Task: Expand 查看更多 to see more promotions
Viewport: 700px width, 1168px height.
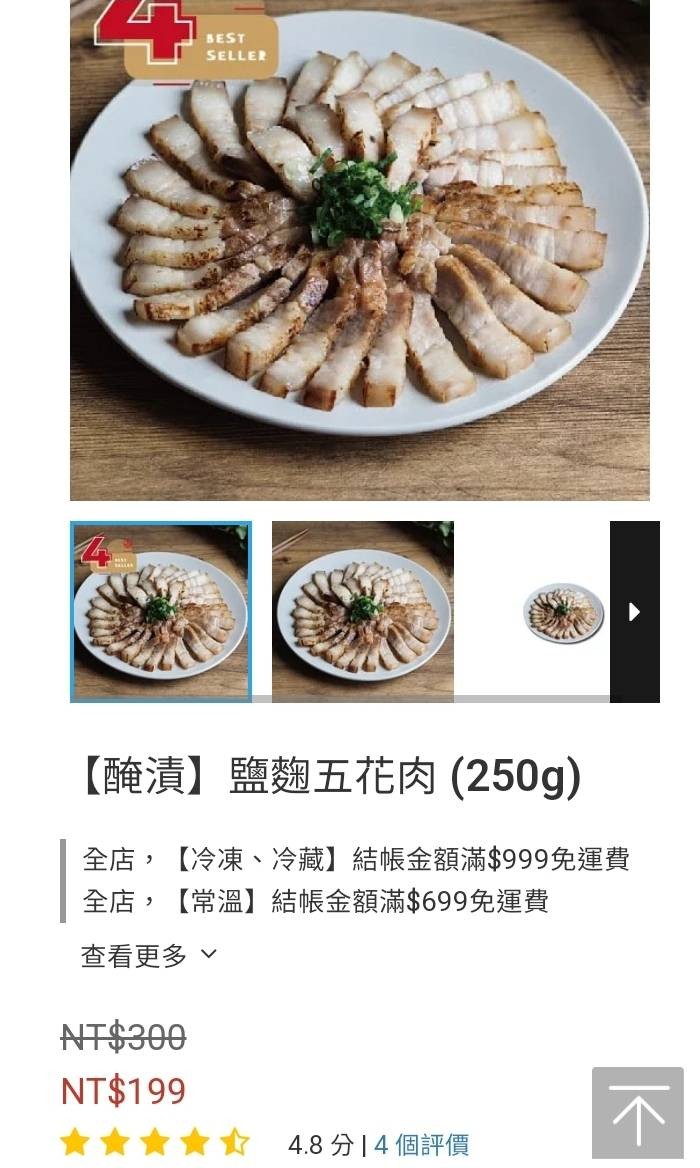Action: tap(149, 955)
